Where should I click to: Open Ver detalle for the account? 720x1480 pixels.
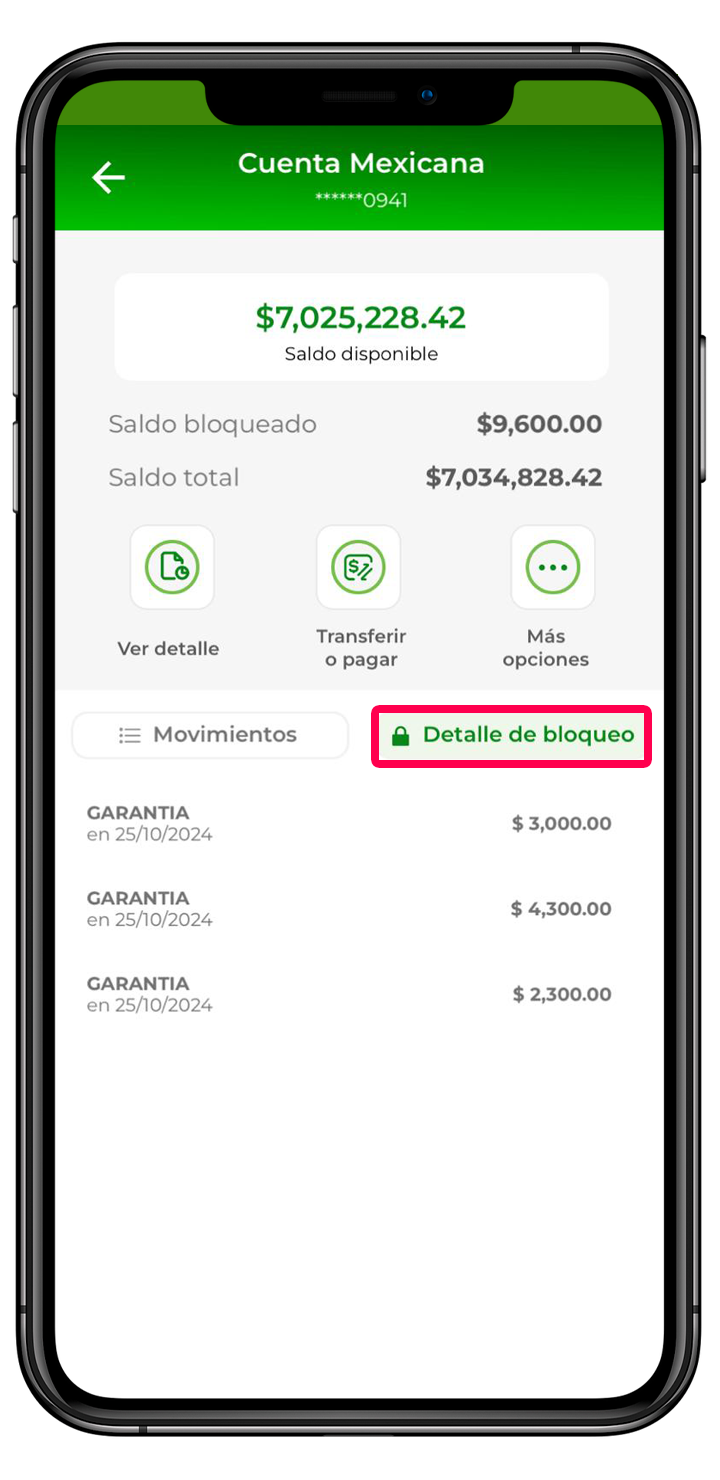point(172,567)
